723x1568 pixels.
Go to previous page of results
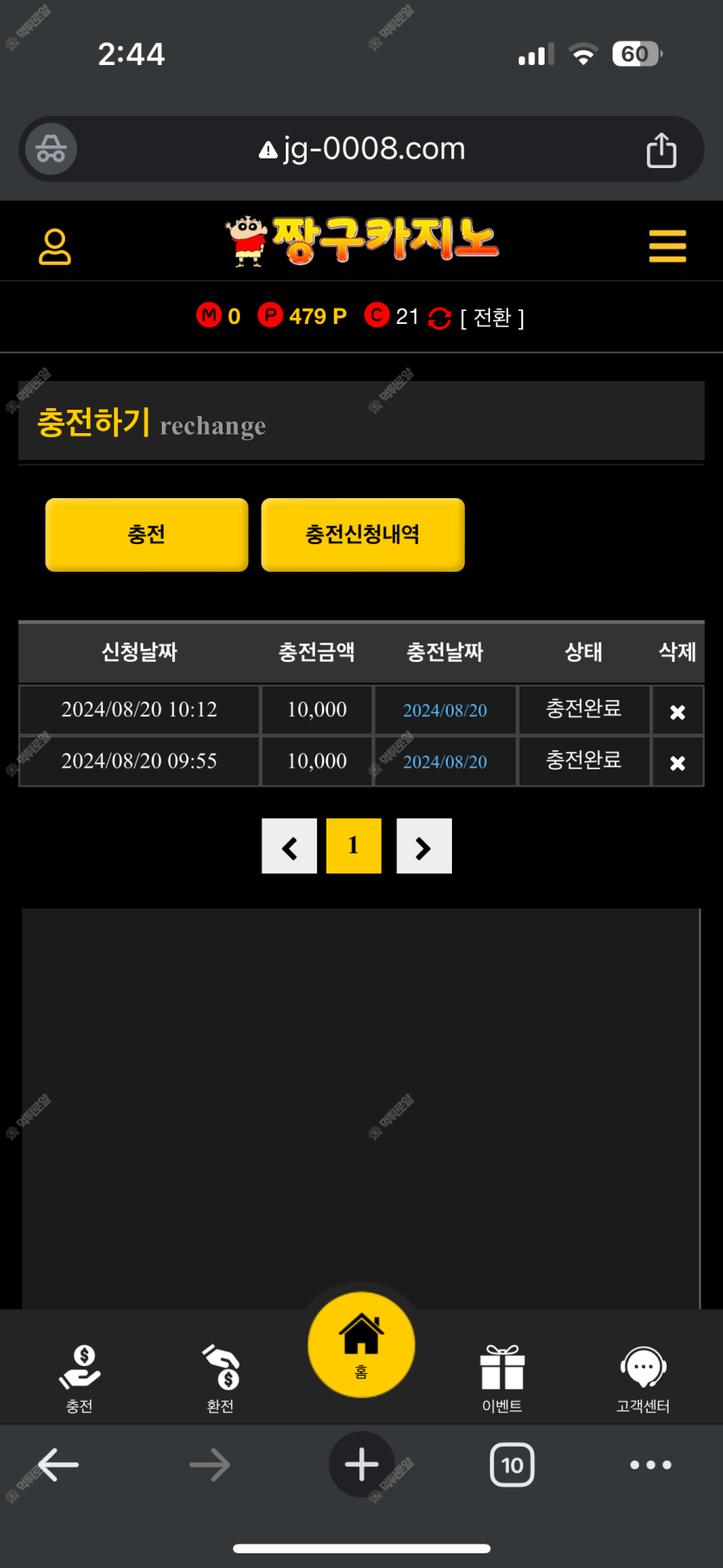tap(289, 846)
